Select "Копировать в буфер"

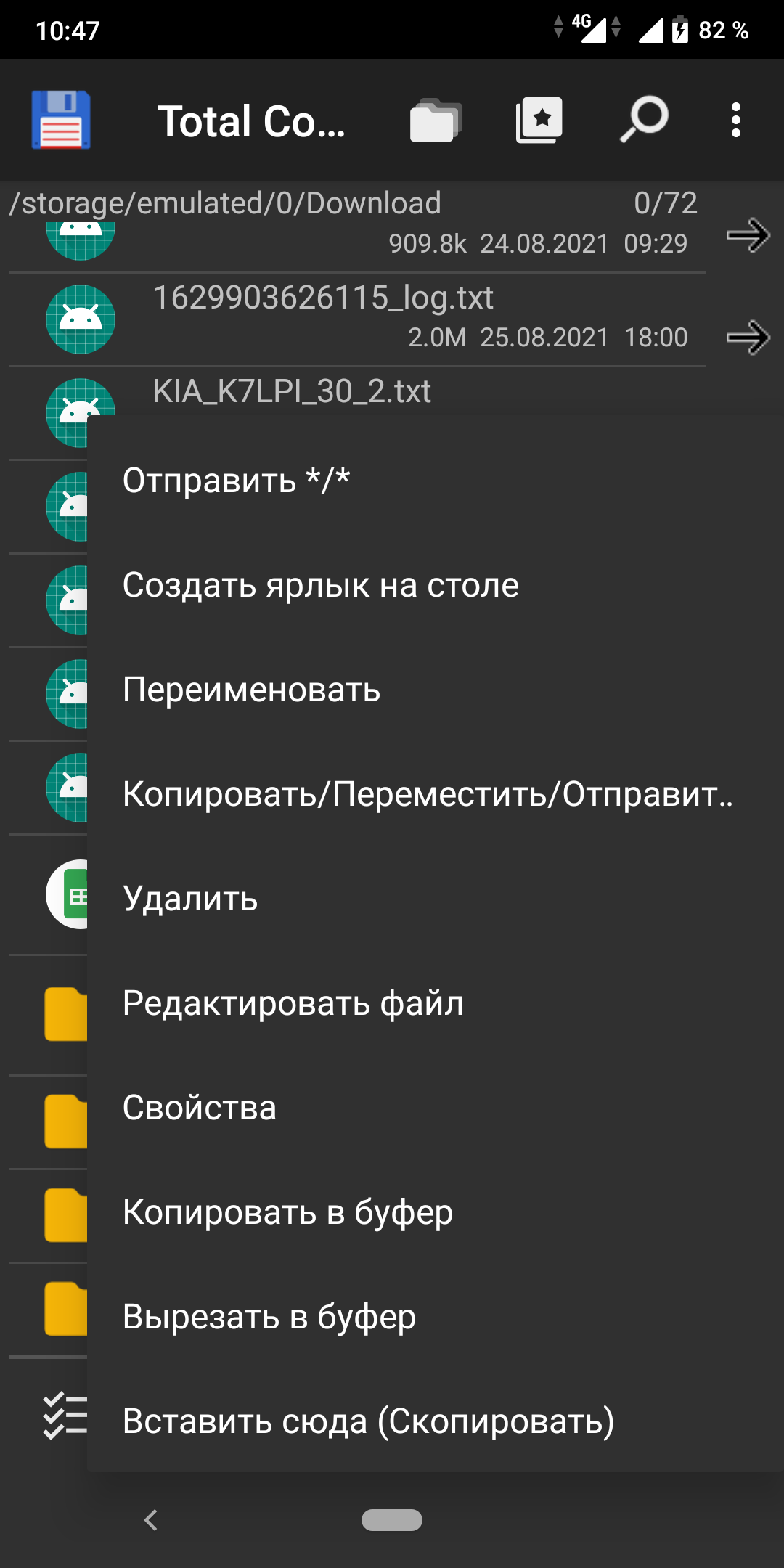click(x=287, y=1212)
